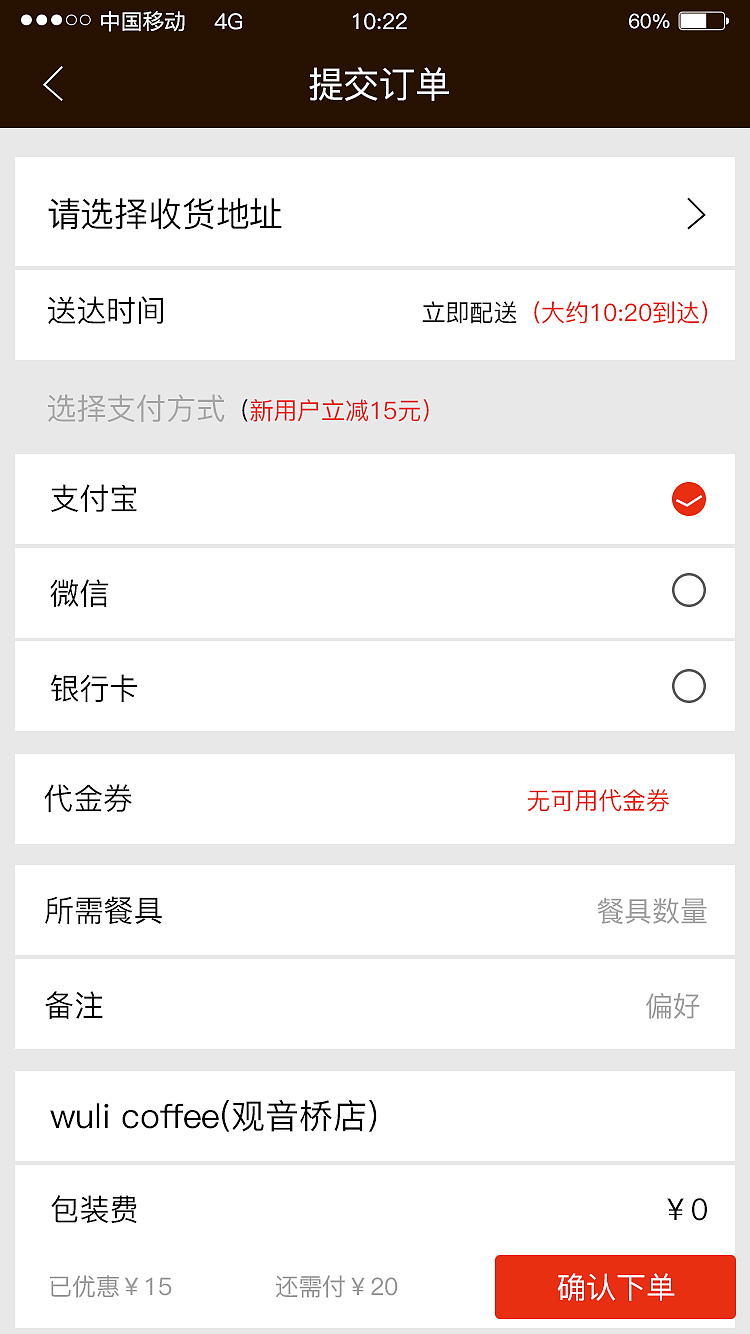Select 银行卡 as payment method

pos(688,686)
